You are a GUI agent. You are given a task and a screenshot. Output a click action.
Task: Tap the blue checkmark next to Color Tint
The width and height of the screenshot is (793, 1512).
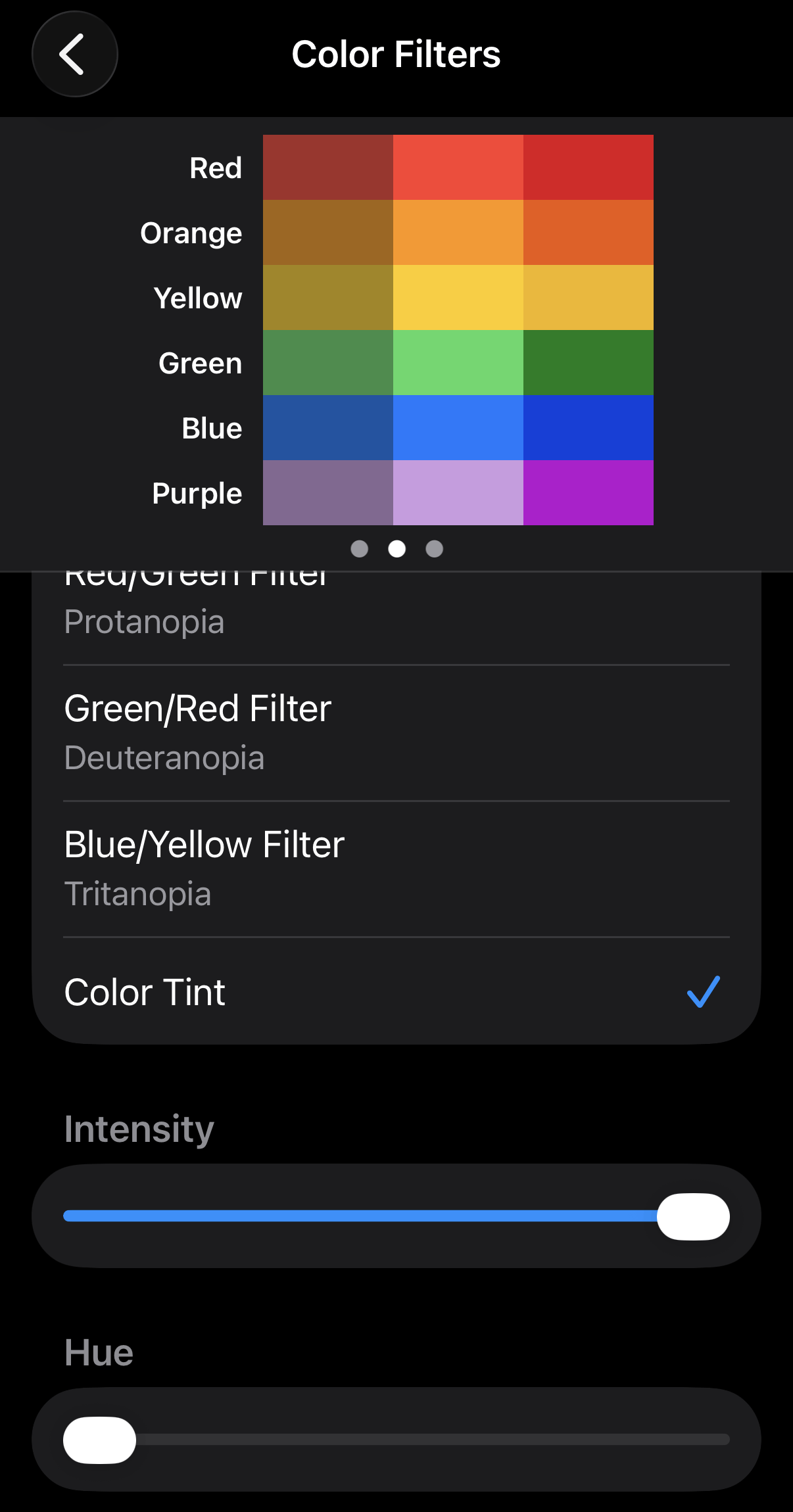click(x=704, y=993)
